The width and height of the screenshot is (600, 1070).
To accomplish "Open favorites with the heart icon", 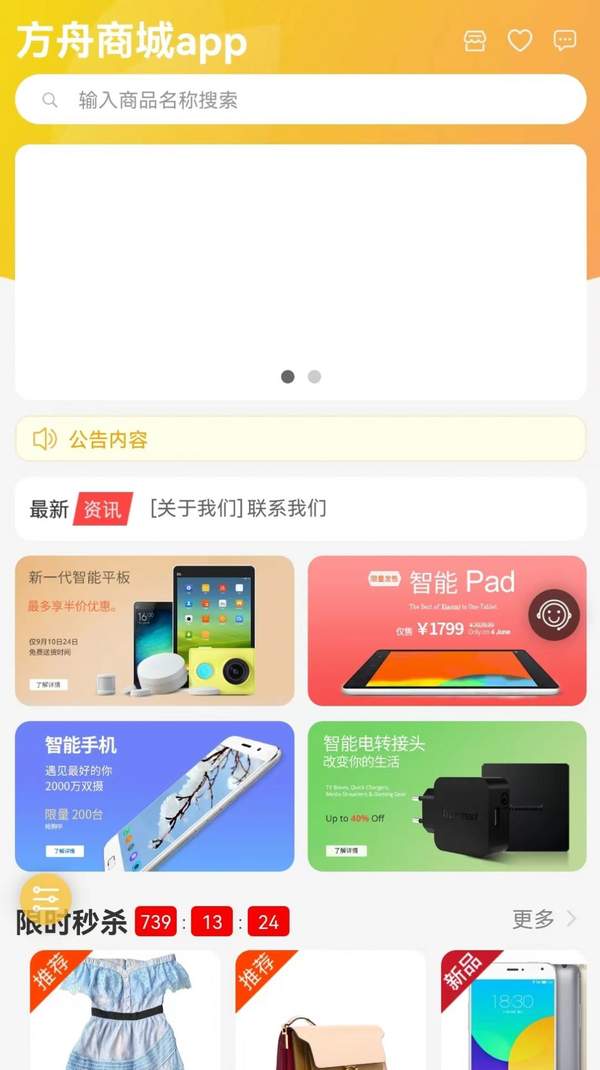I will click(520, 41).
